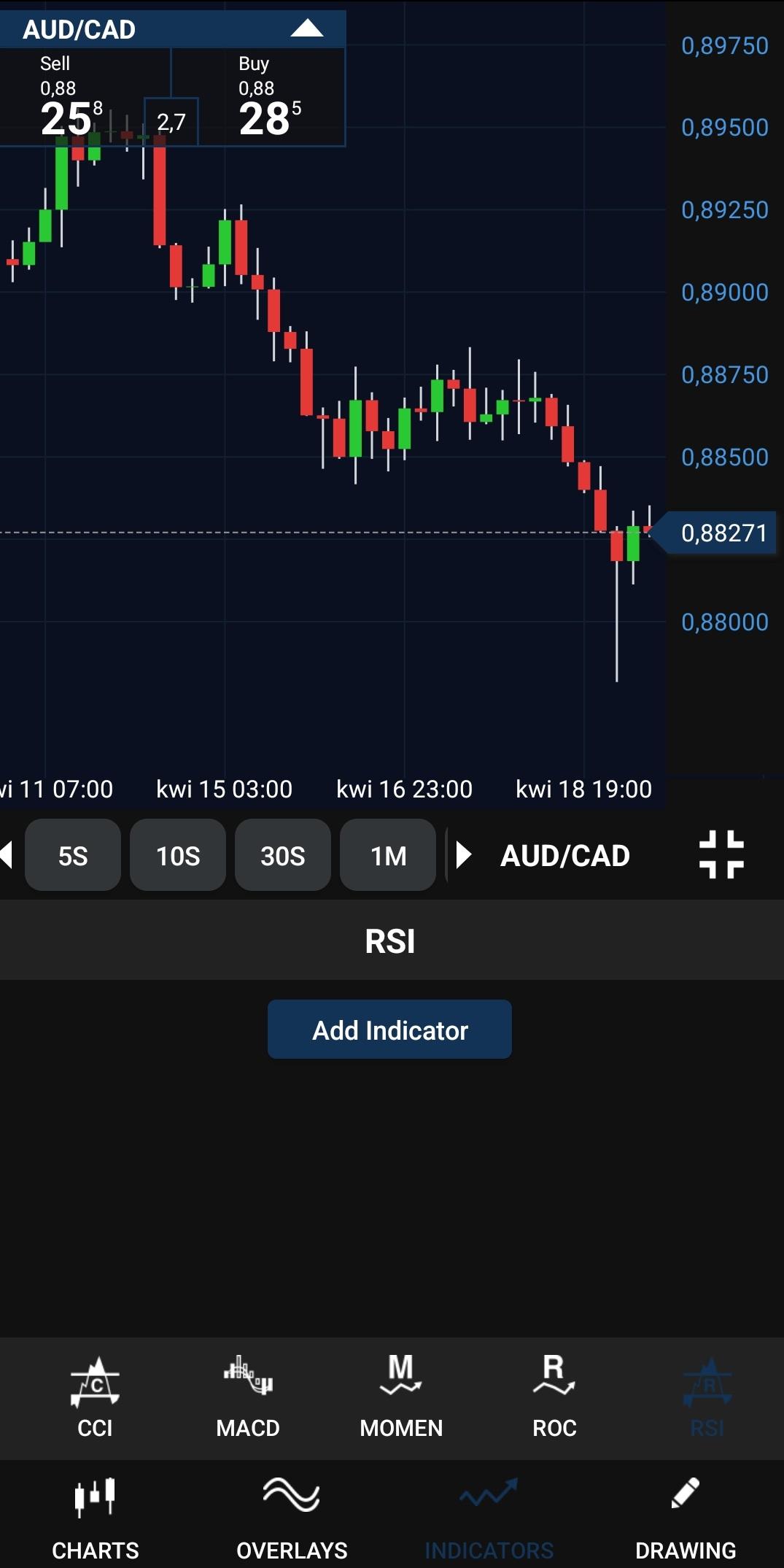Pick the MOMEN indicator
This screenshot has height=1568, width=784.
point(401,1397)
